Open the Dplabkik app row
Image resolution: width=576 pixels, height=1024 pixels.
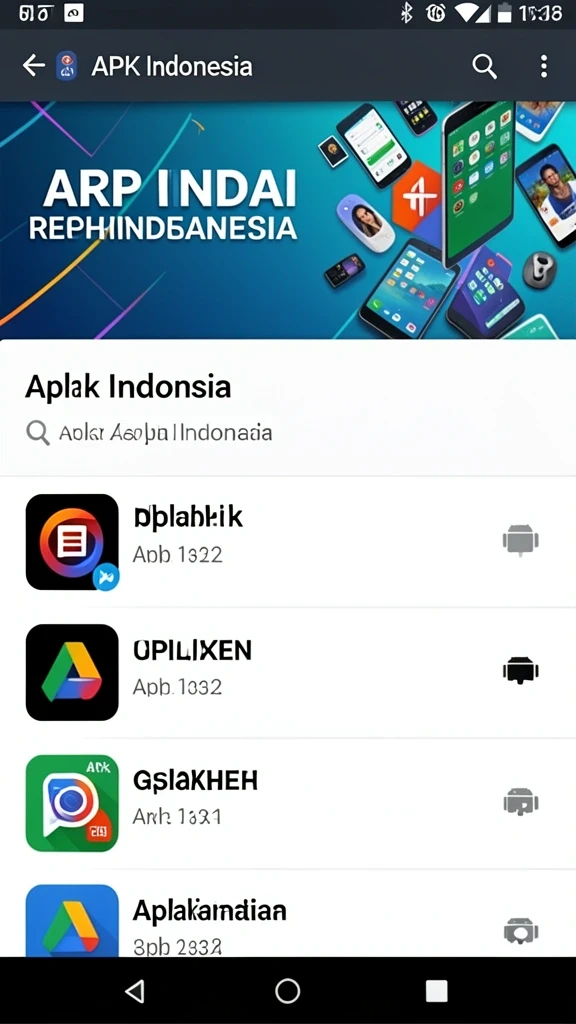(288, 542)
